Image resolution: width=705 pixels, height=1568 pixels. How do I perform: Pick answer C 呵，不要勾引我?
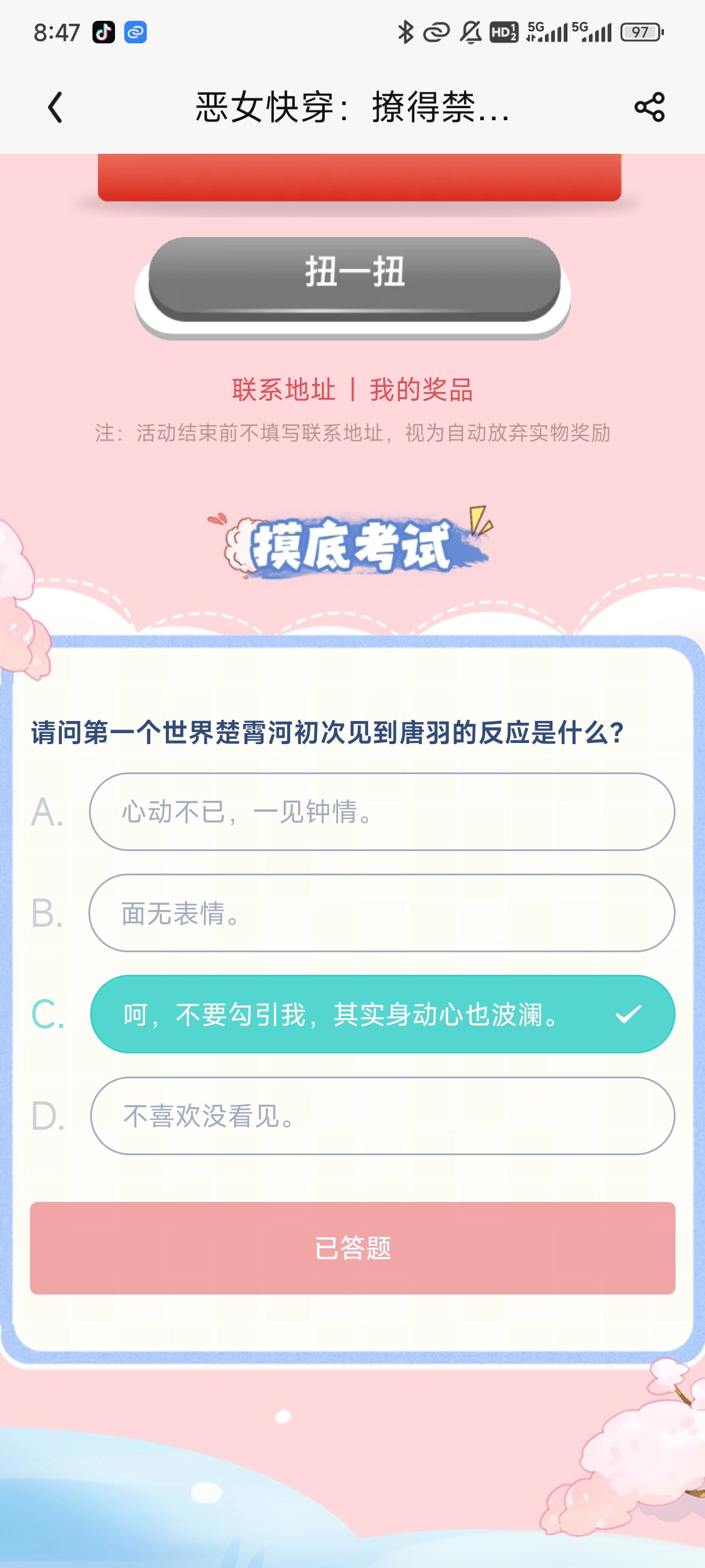pyautogui.click(x=381, y=1014)
